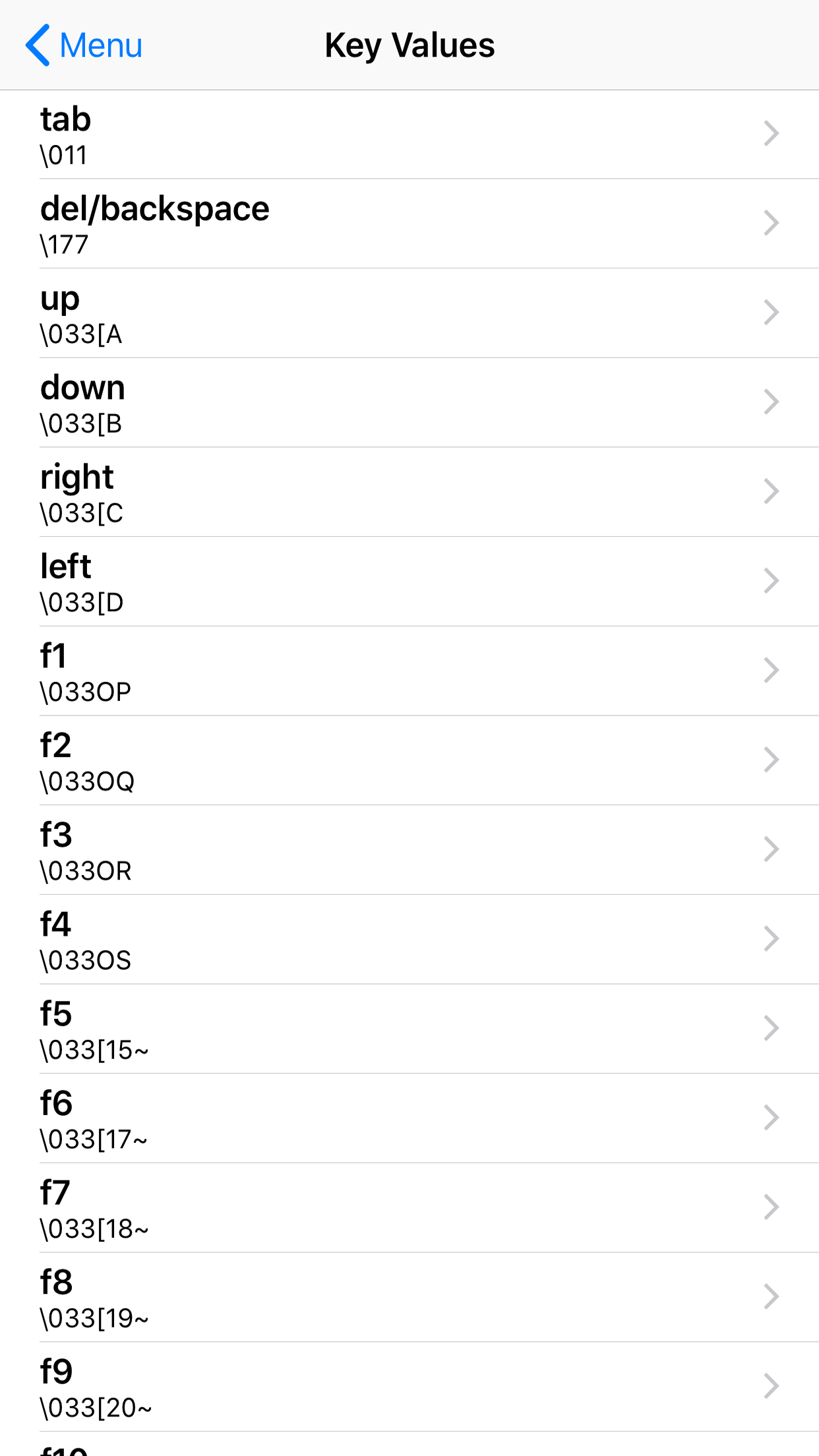The width and height of the screenshot is (819, 1456).
Task: Open the f1 key value entry
Action: coord(409,670)
